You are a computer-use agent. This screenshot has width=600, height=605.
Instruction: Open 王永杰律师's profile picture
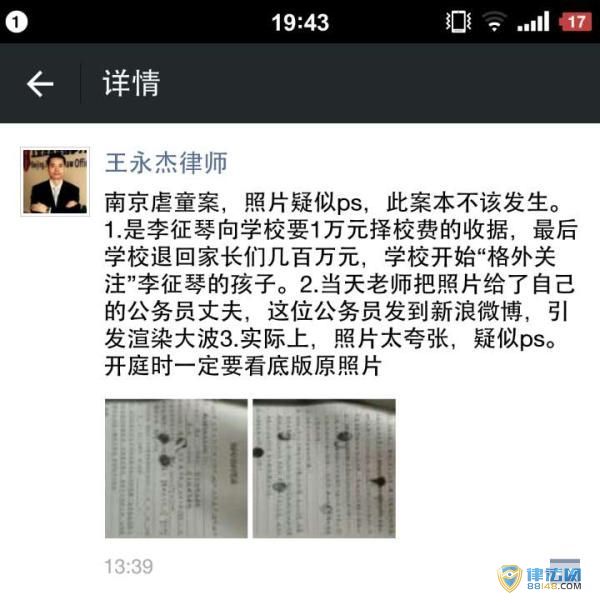click(55, 181)
